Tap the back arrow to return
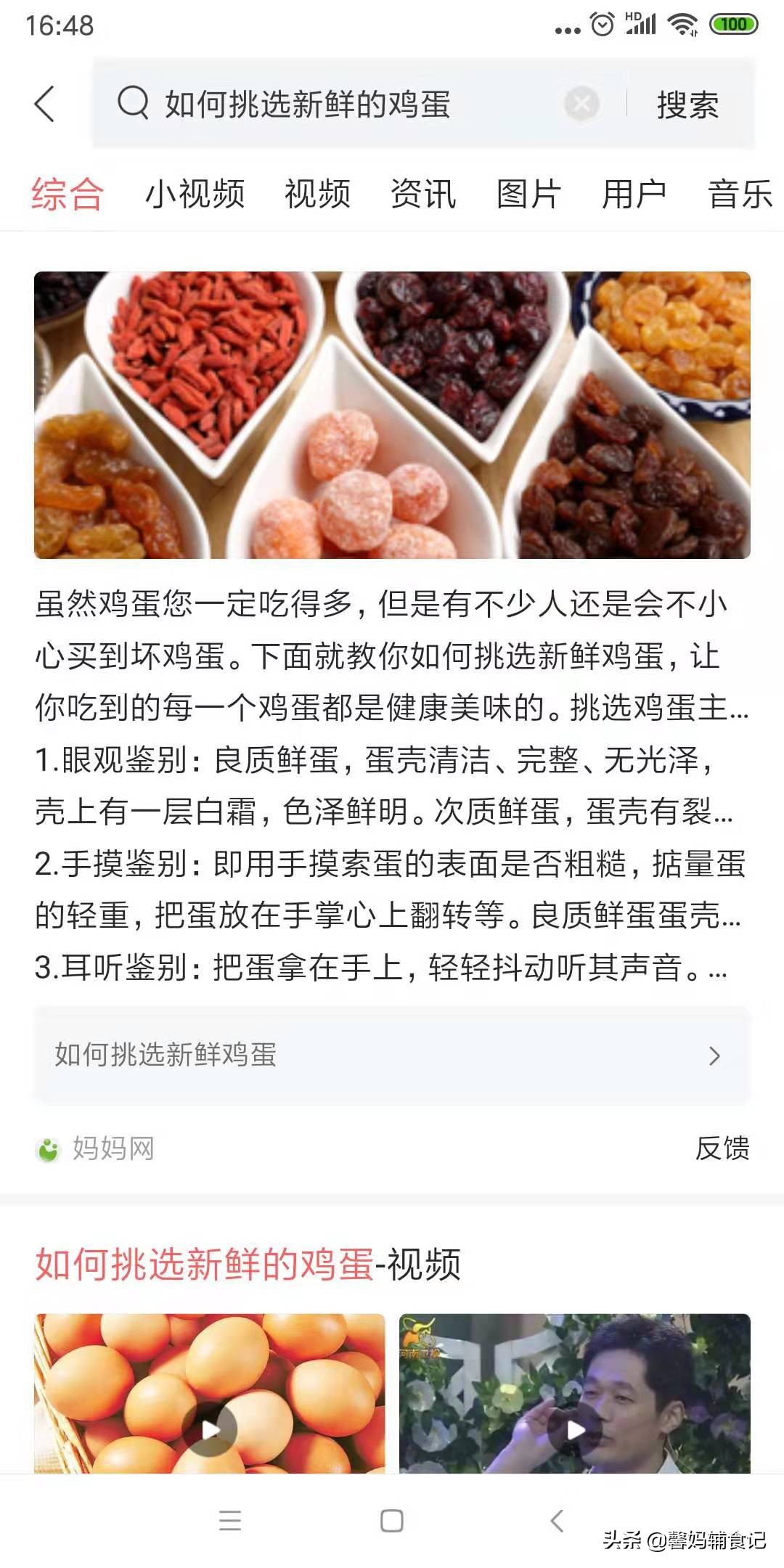 [x=45, y=104]
